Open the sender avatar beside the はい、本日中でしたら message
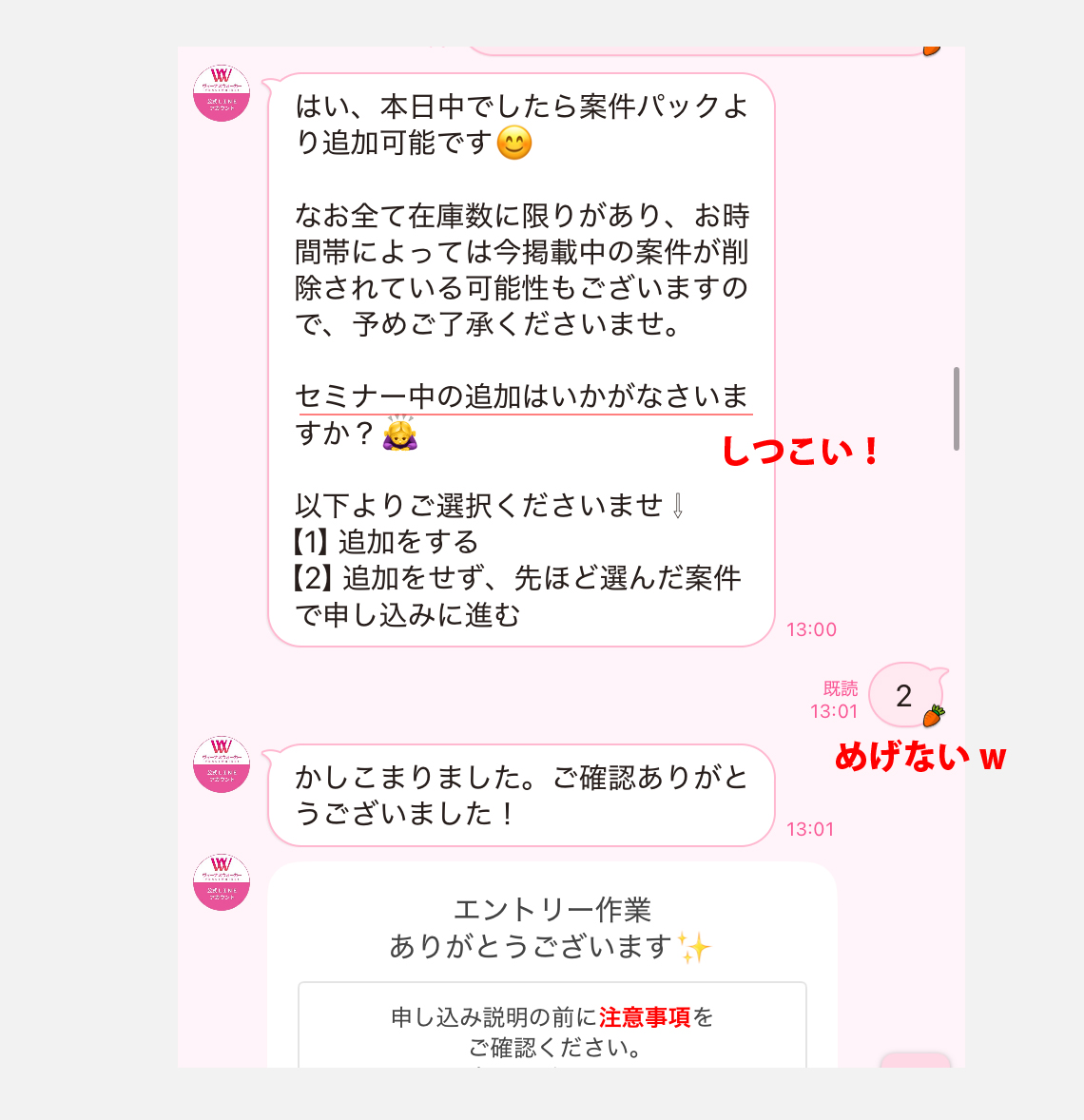 (x=222, y=94)
